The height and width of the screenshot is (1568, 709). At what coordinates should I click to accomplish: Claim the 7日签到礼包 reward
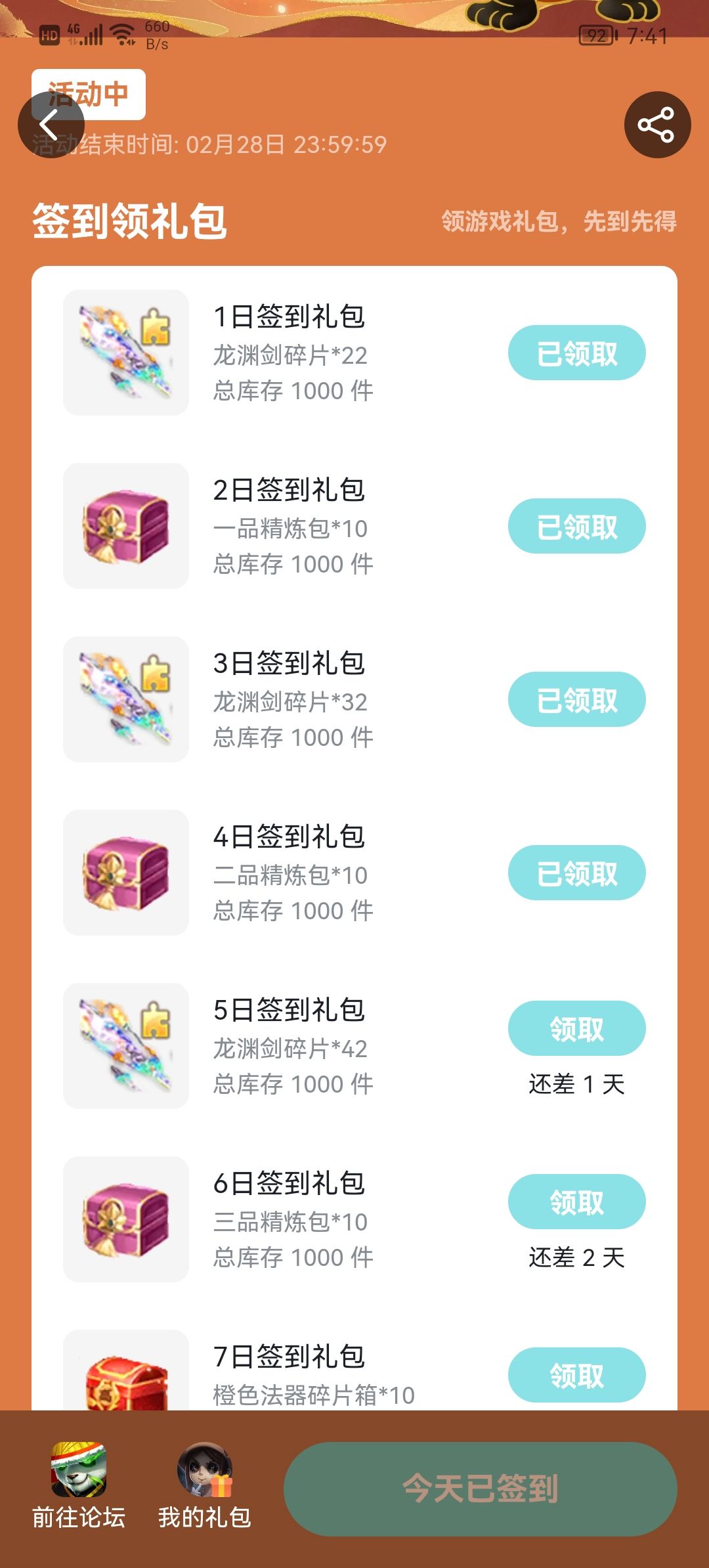(576, 1375)
